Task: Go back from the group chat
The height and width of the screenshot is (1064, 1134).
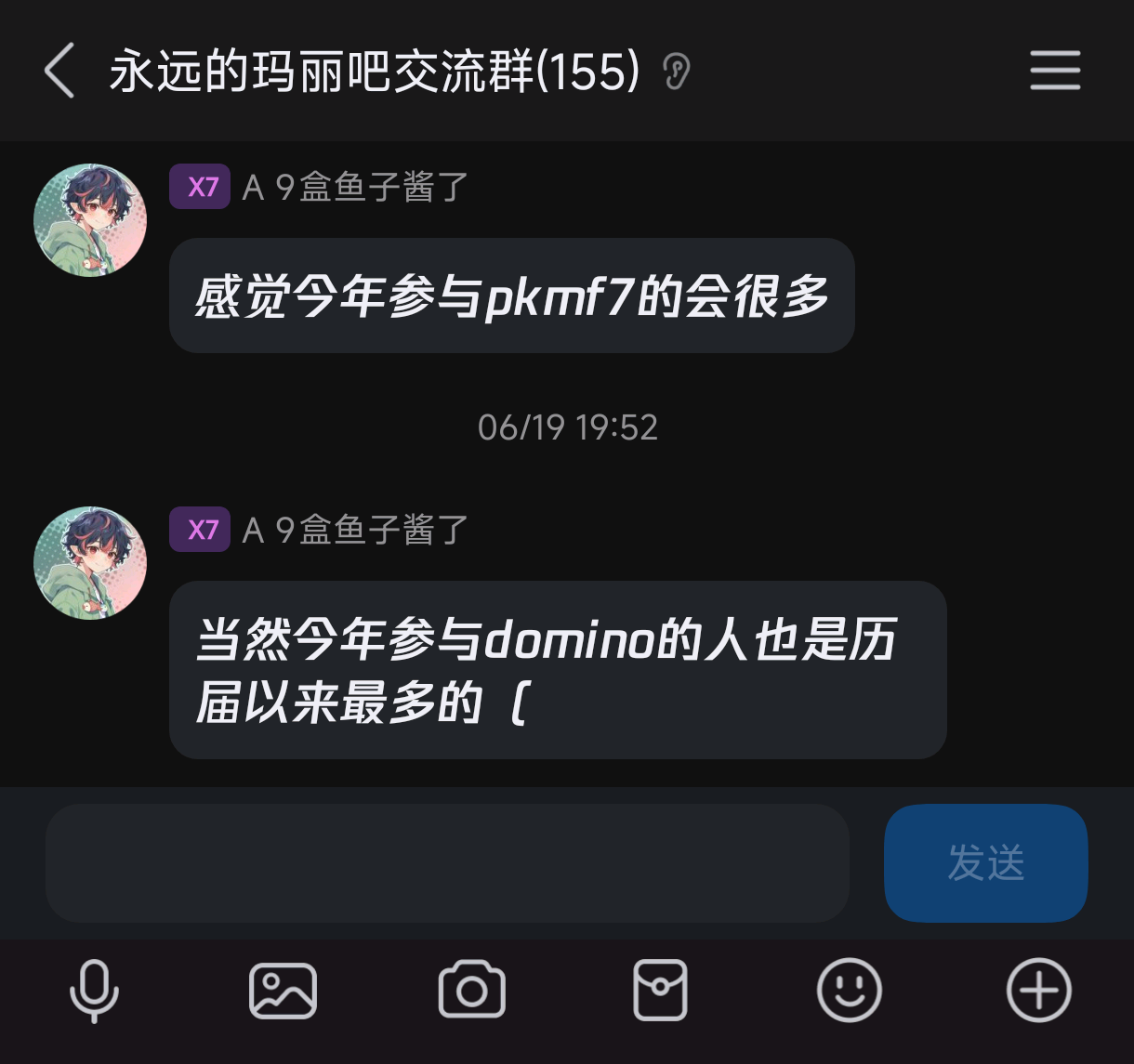Action: pos(59,72)
